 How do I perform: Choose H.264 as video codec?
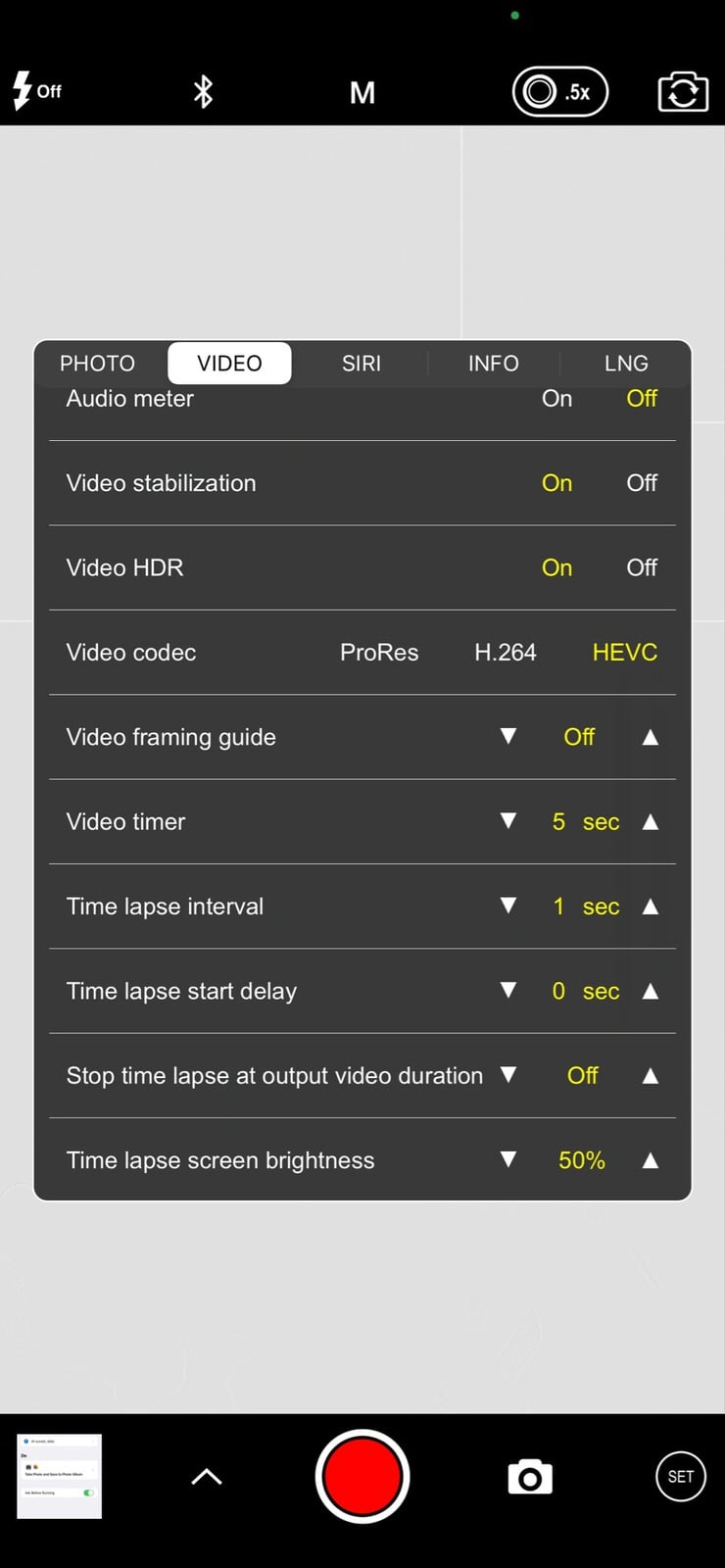505,652
